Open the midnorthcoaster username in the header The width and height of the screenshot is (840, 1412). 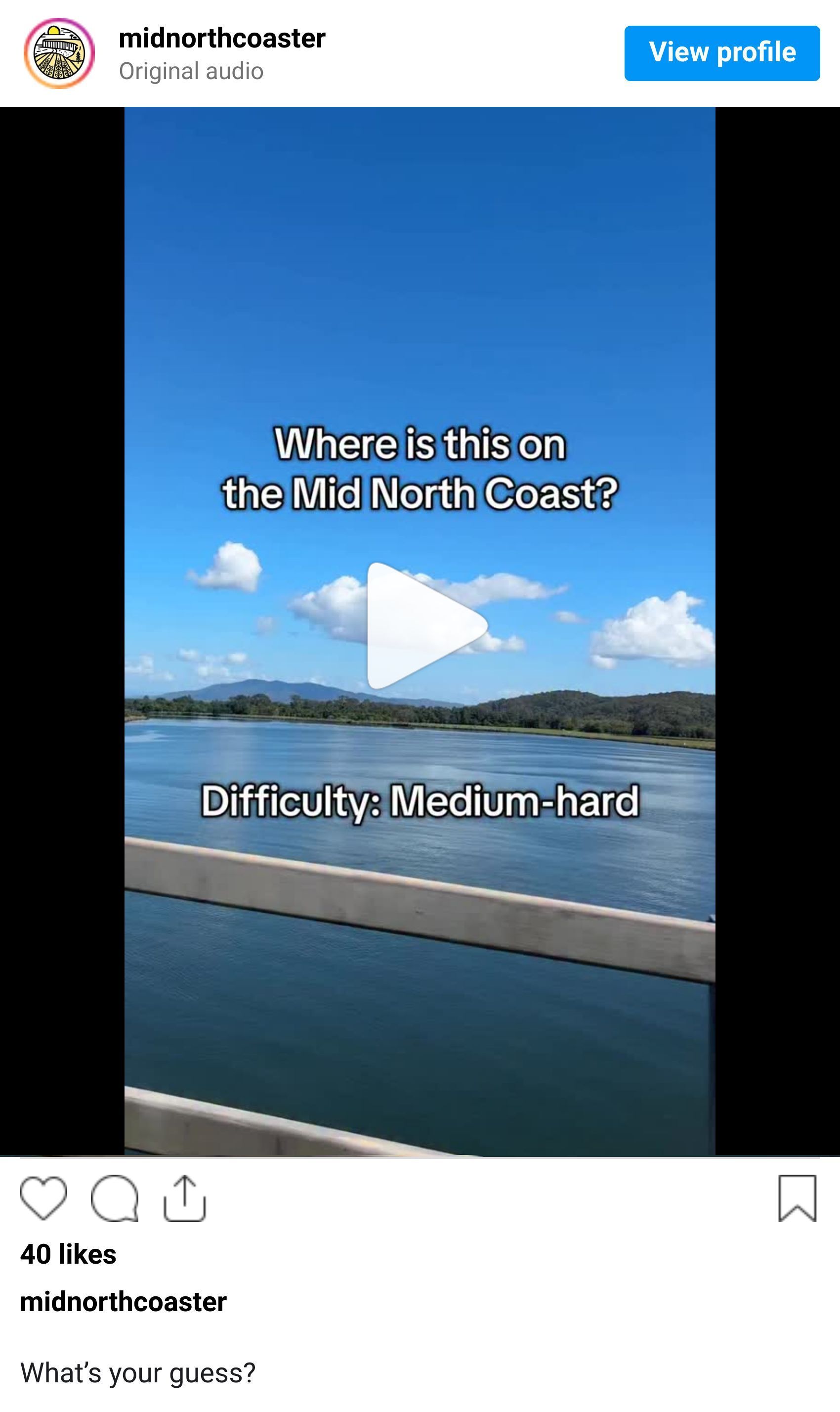click(222, 39)
